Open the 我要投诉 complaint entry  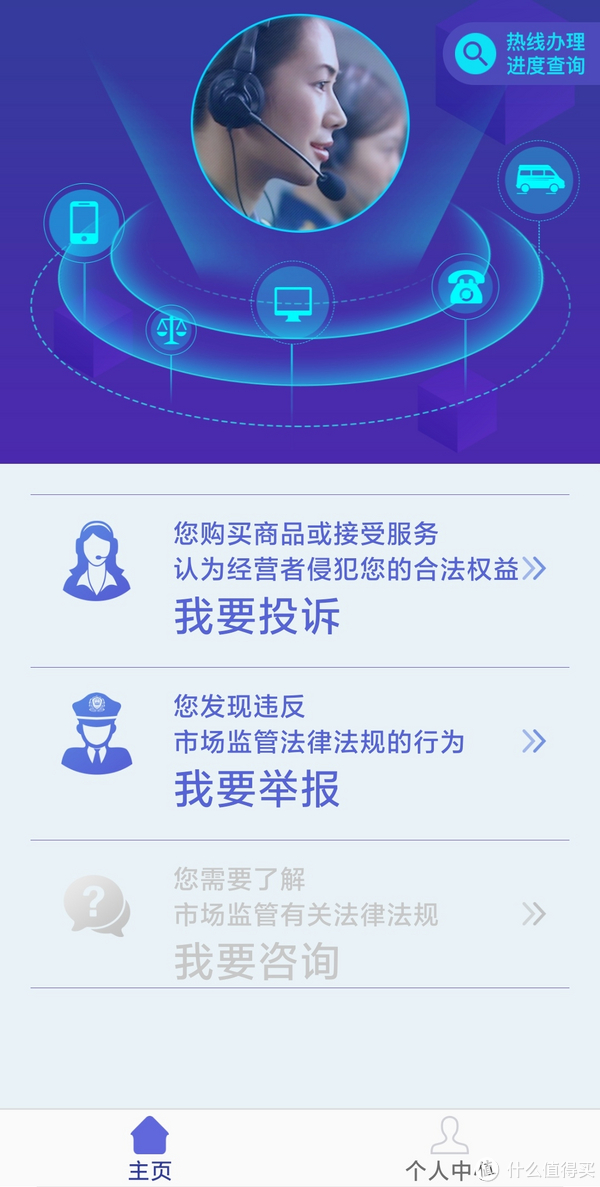300,581
